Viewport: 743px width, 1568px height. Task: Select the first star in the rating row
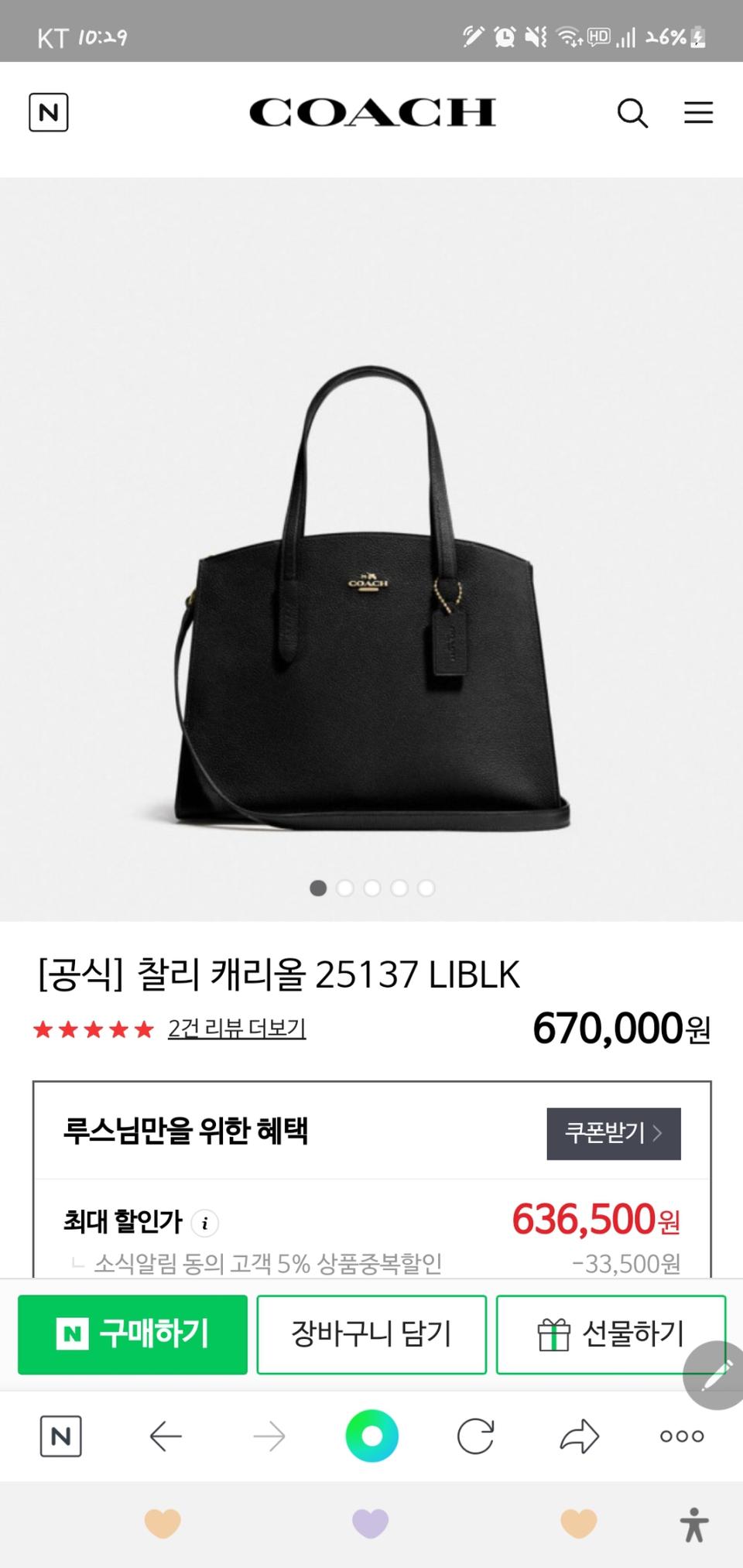pos(43,1029)
